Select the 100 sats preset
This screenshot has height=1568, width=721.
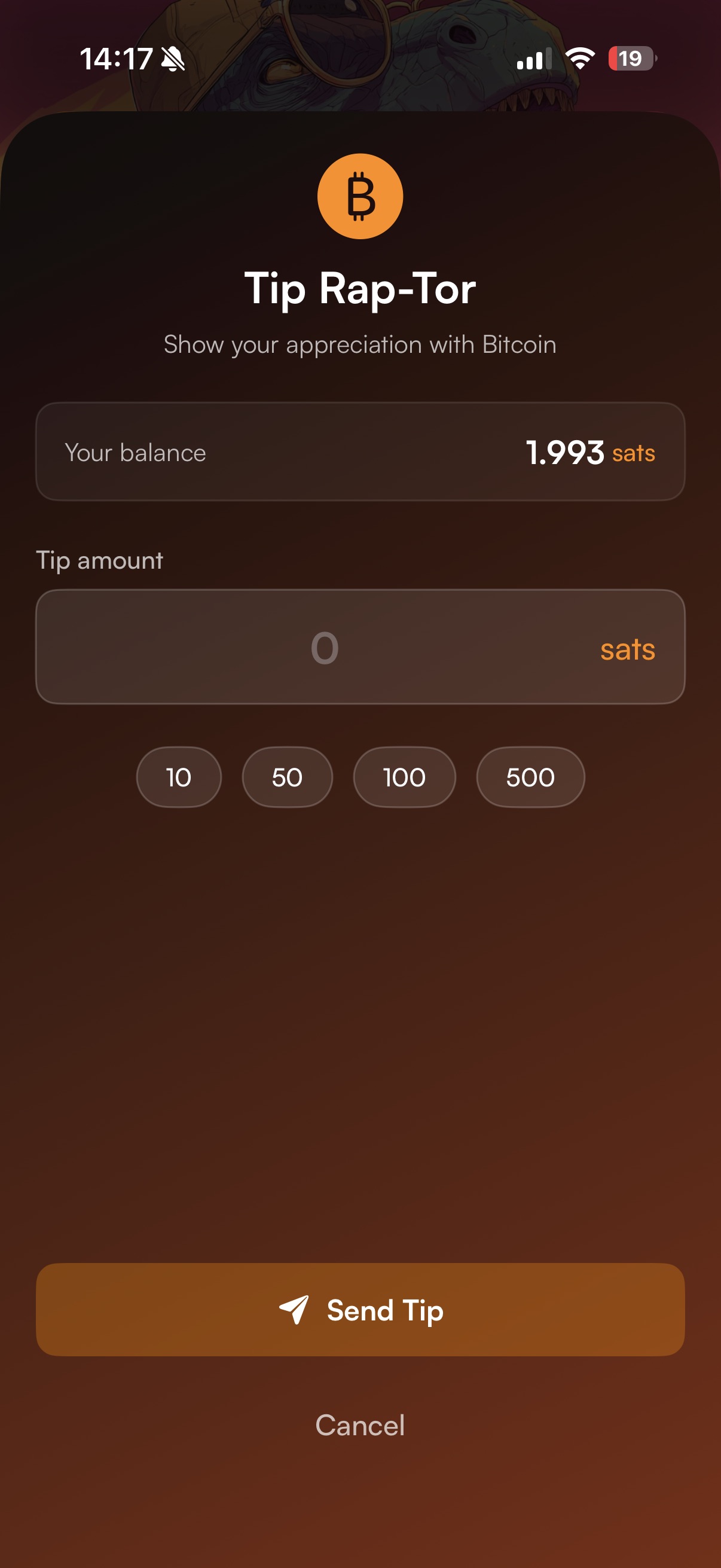click(404, 777)
